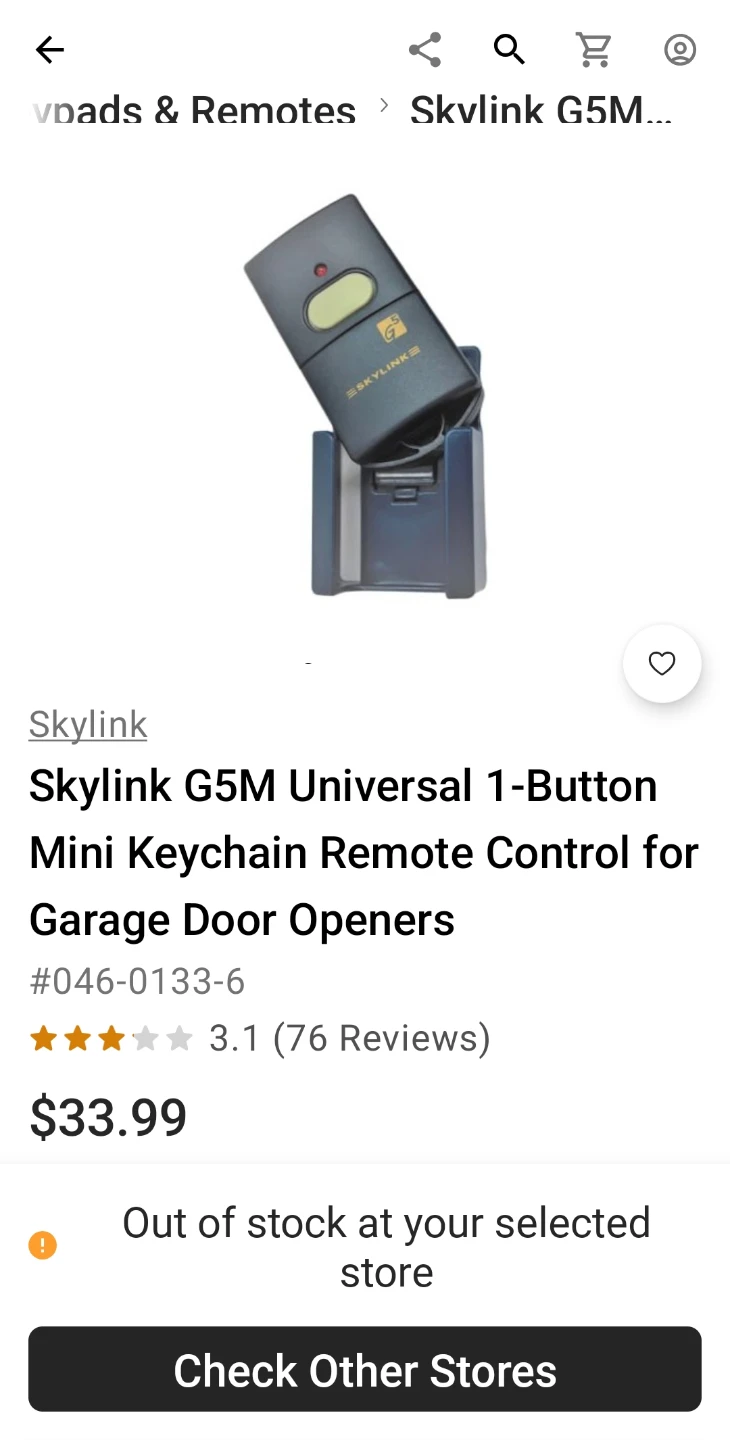Tap the Check Other Stores button
Viewport: 730px width, 1440px height.
(x=365, y=1369)
